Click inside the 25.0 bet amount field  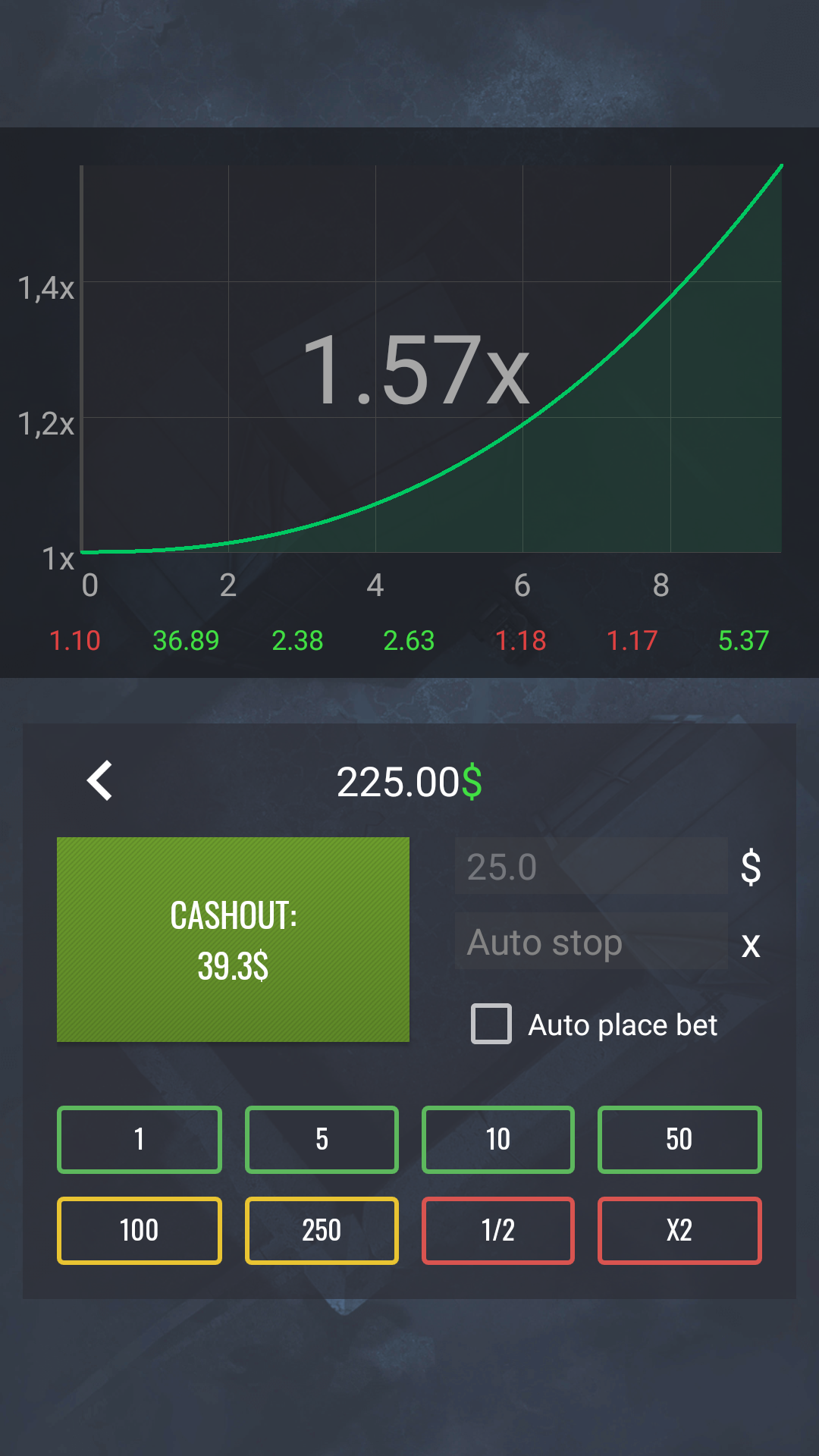tap(590, 867)
